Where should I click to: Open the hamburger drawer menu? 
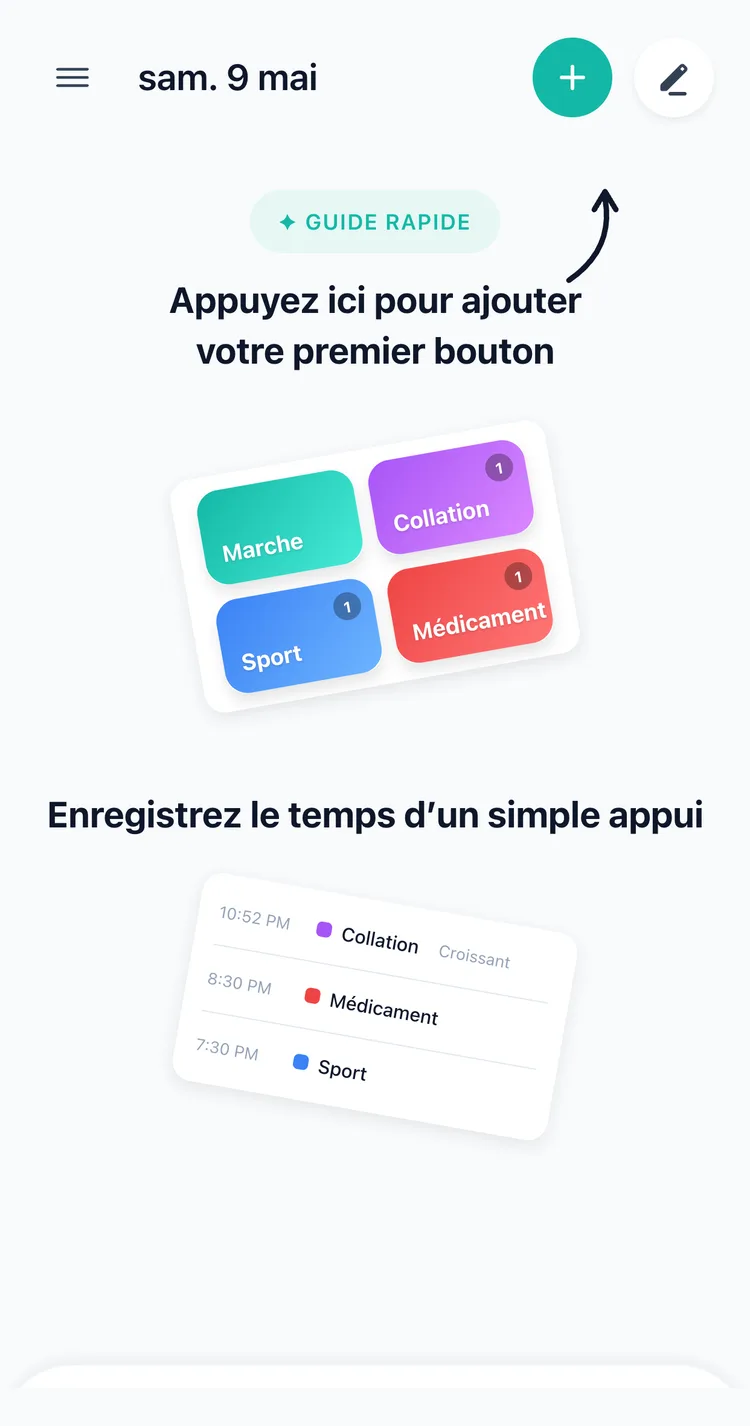click(x=72, y=78)
